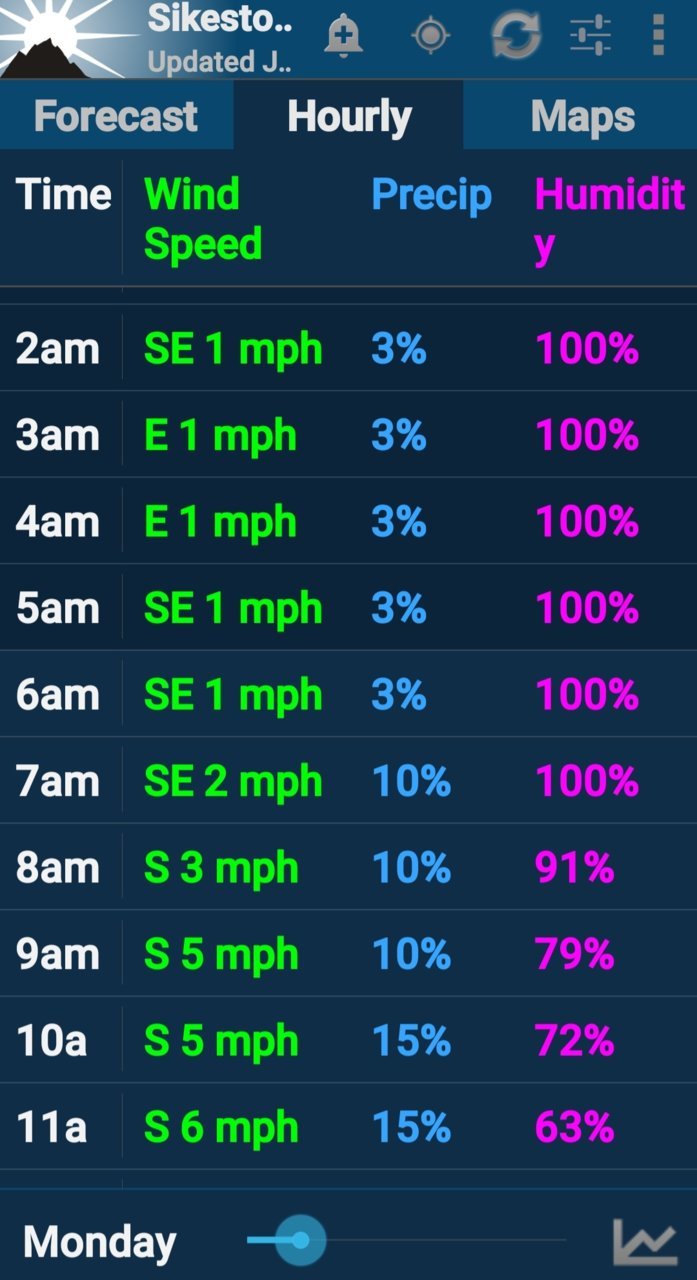Open the settings sliders icon

tap(591, 37)
